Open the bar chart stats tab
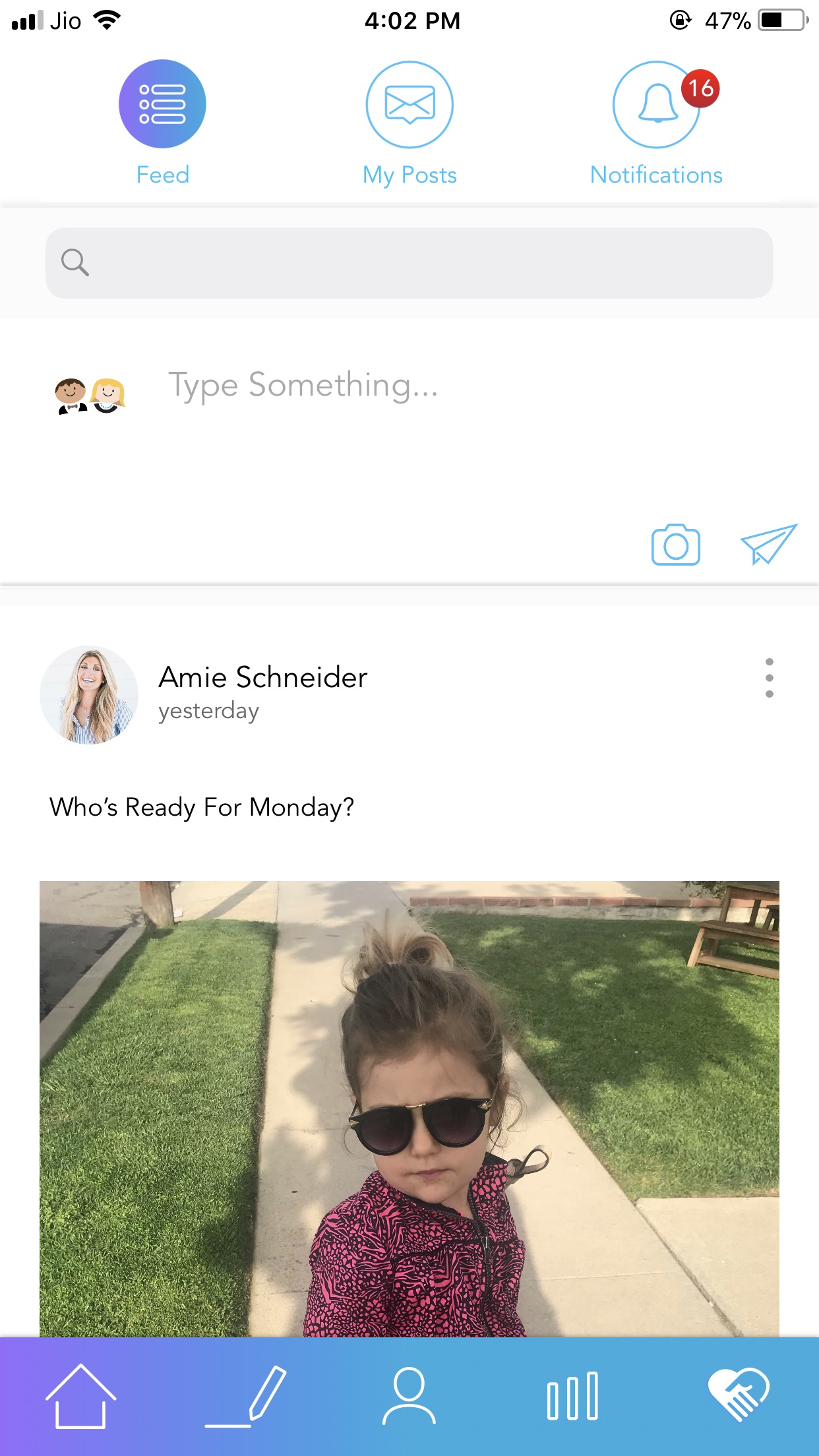The image size is (819, 1456). 572,1396
